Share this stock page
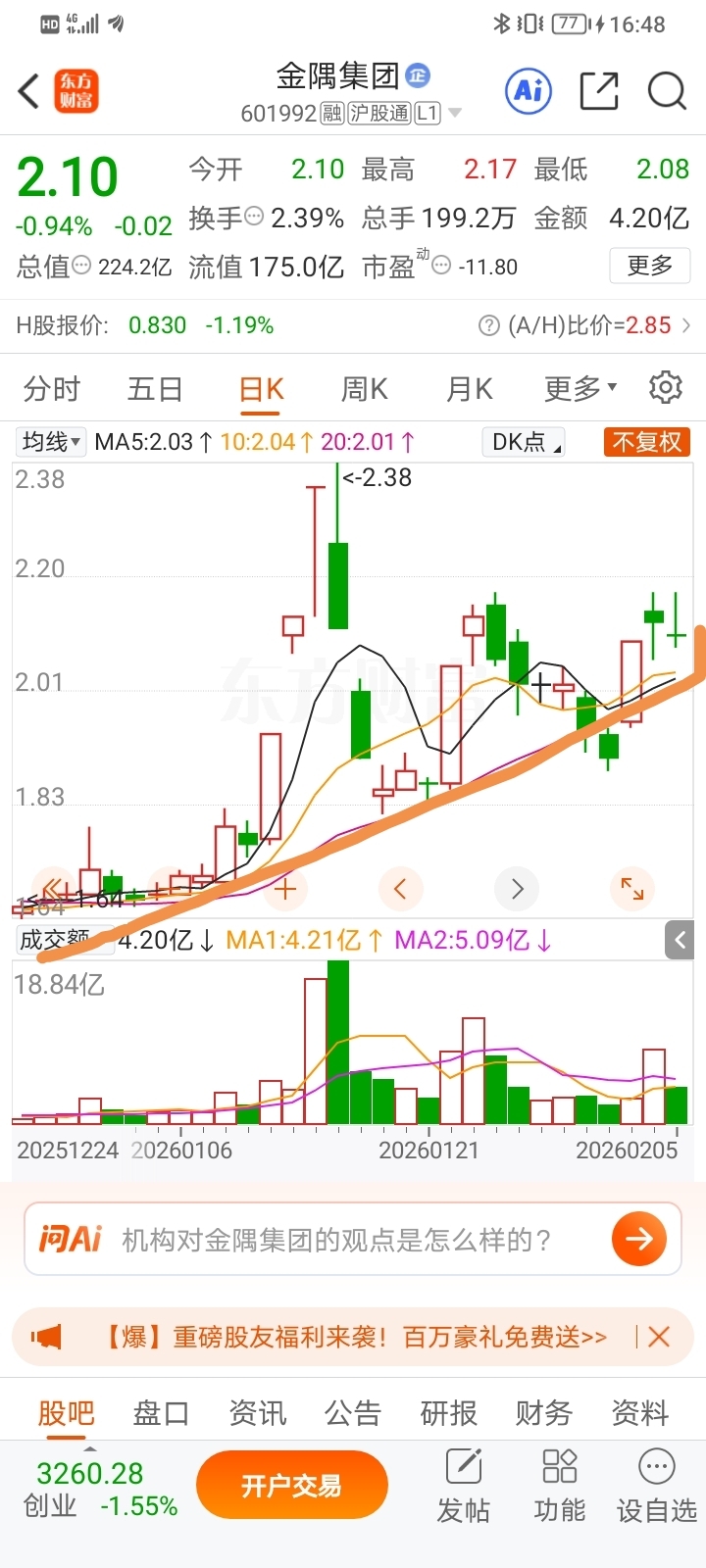This screenshot has width=706, height=1568. (599, 91)
